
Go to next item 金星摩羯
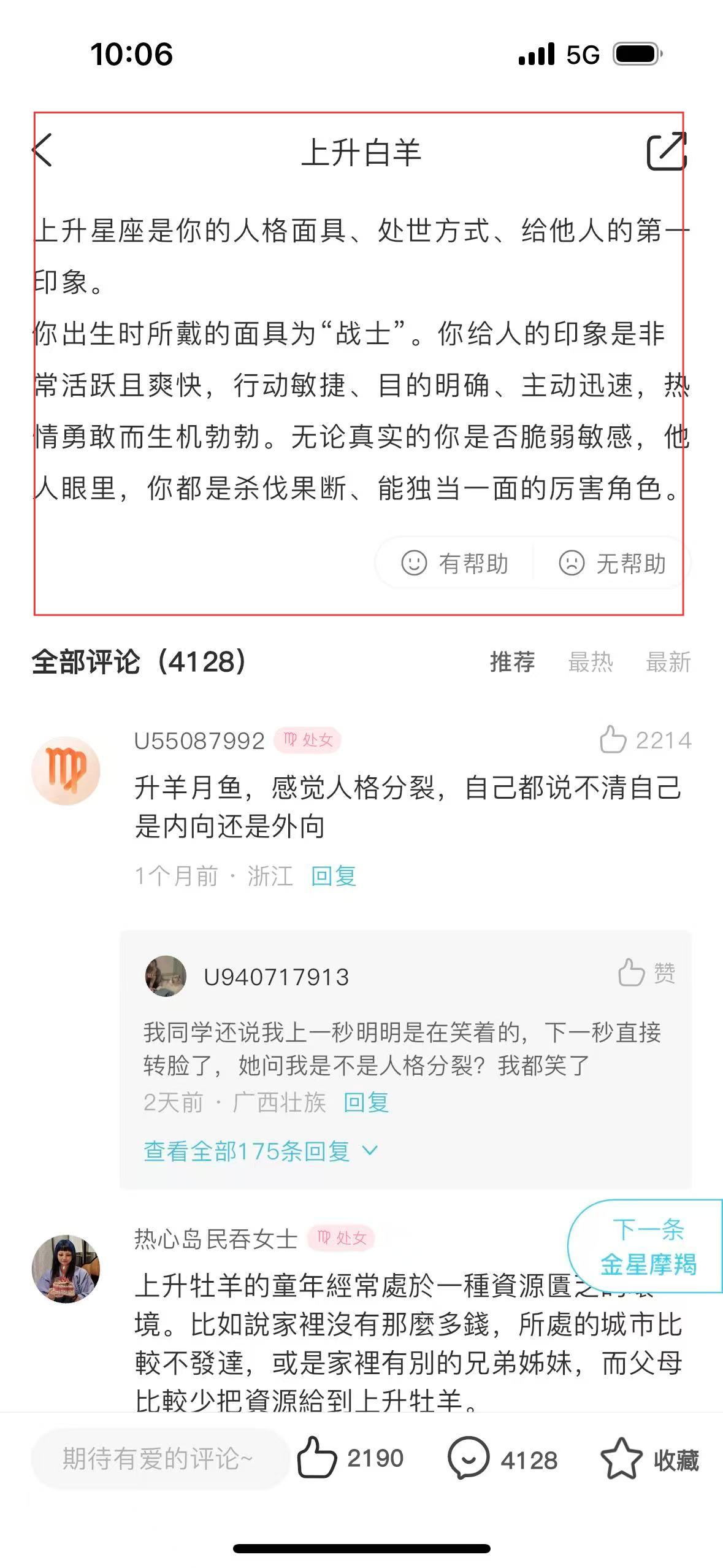click(648, 1247)
